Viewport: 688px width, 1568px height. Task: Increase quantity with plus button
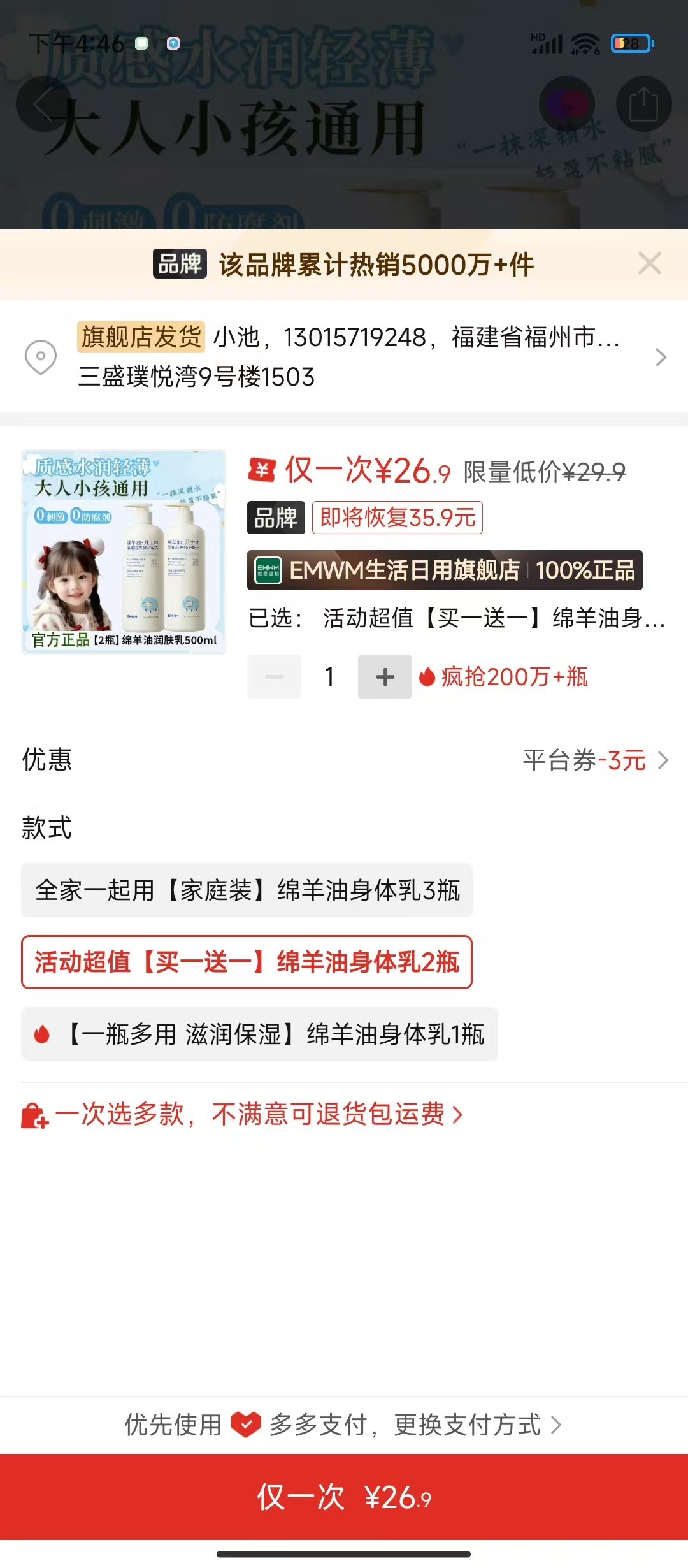coord(385,677)
